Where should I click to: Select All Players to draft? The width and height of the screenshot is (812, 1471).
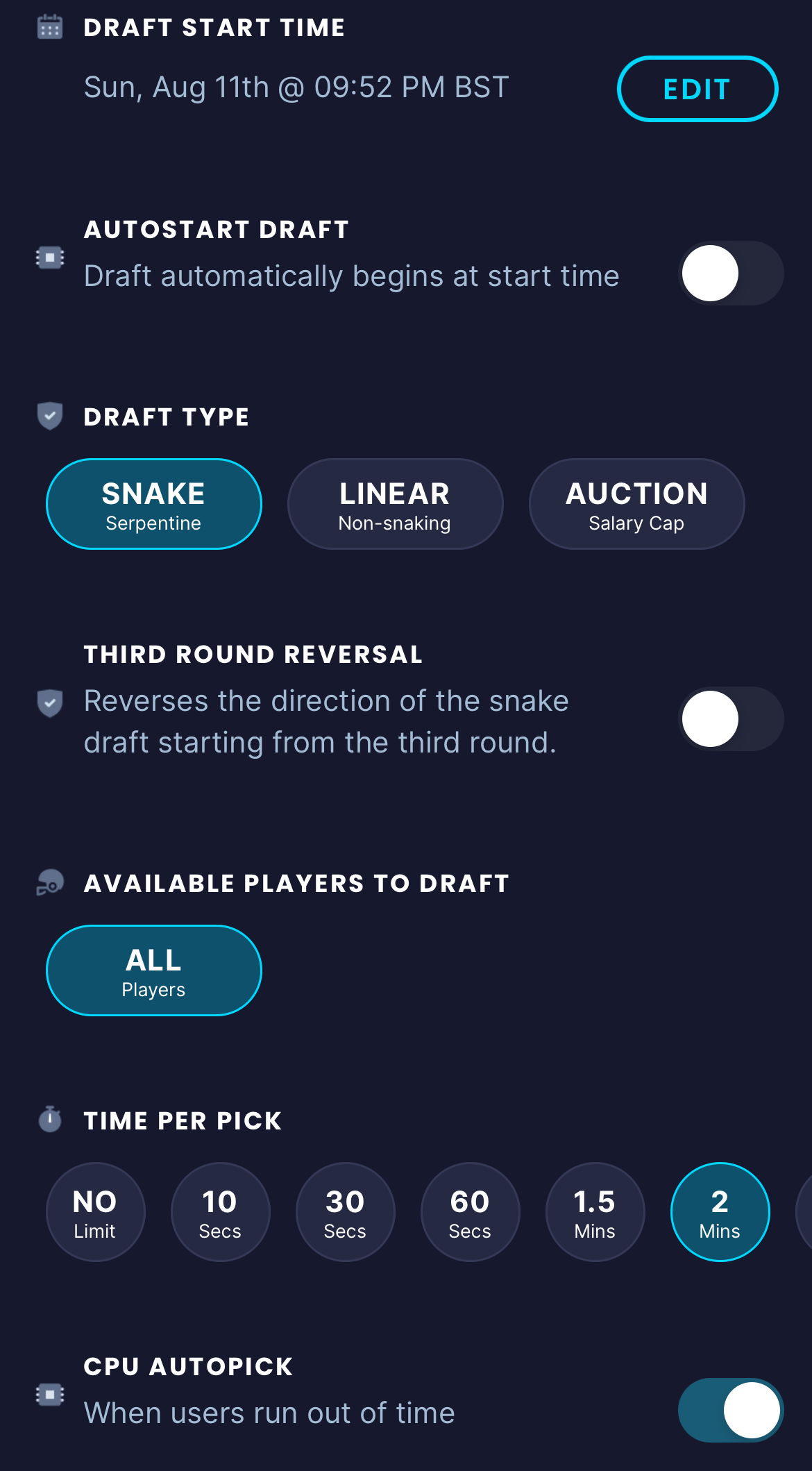[153, 970]
